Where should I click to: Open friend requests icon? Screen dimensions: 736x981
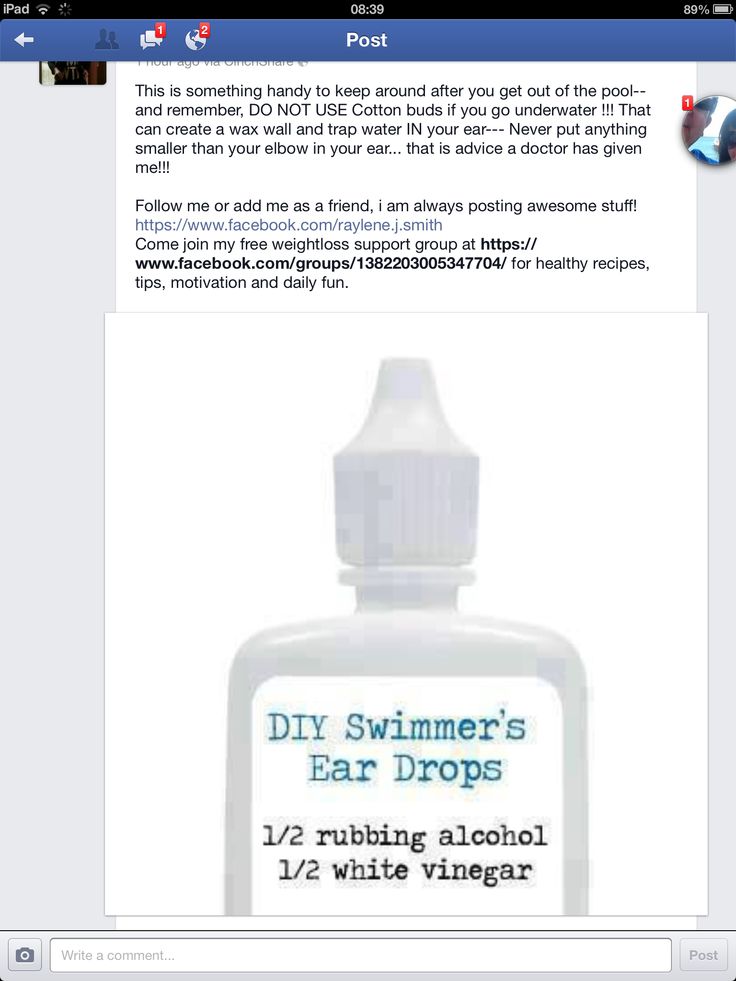tap(106, 40)
